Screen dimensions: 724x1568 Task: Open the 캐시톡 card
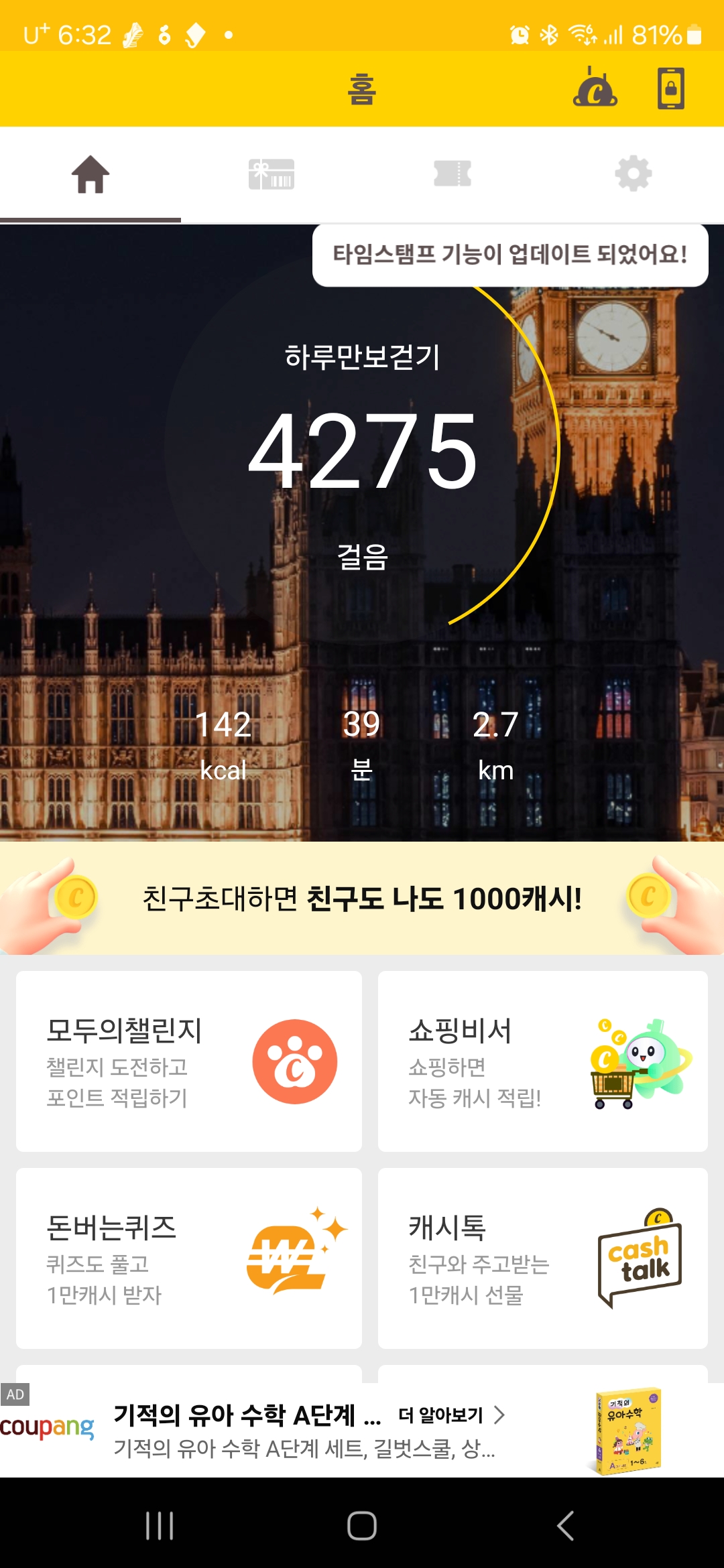click(x=543, y=1258)
